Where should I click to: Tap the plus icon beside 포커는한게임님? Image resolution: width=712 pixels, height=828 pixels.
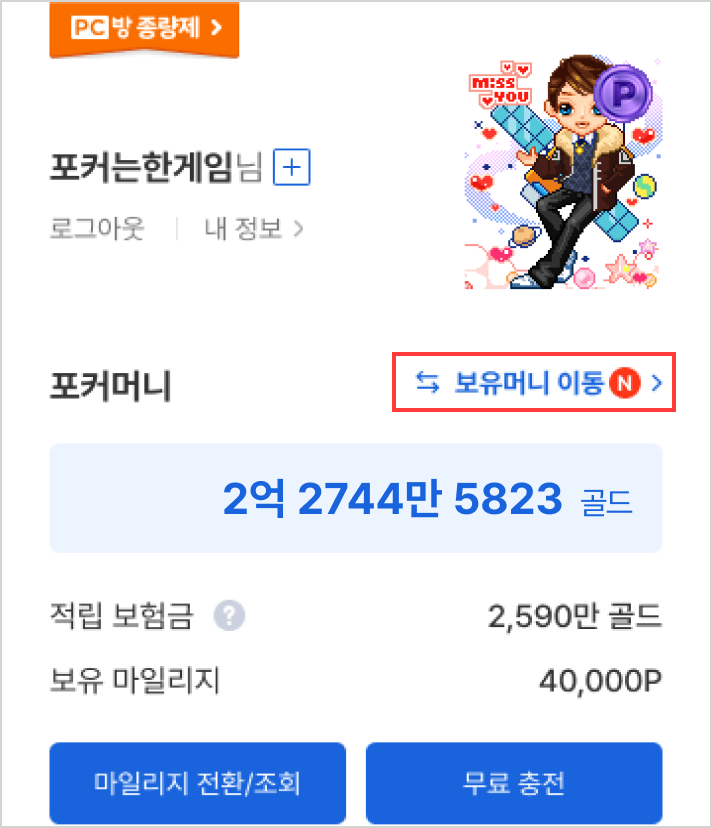(291, 169)
